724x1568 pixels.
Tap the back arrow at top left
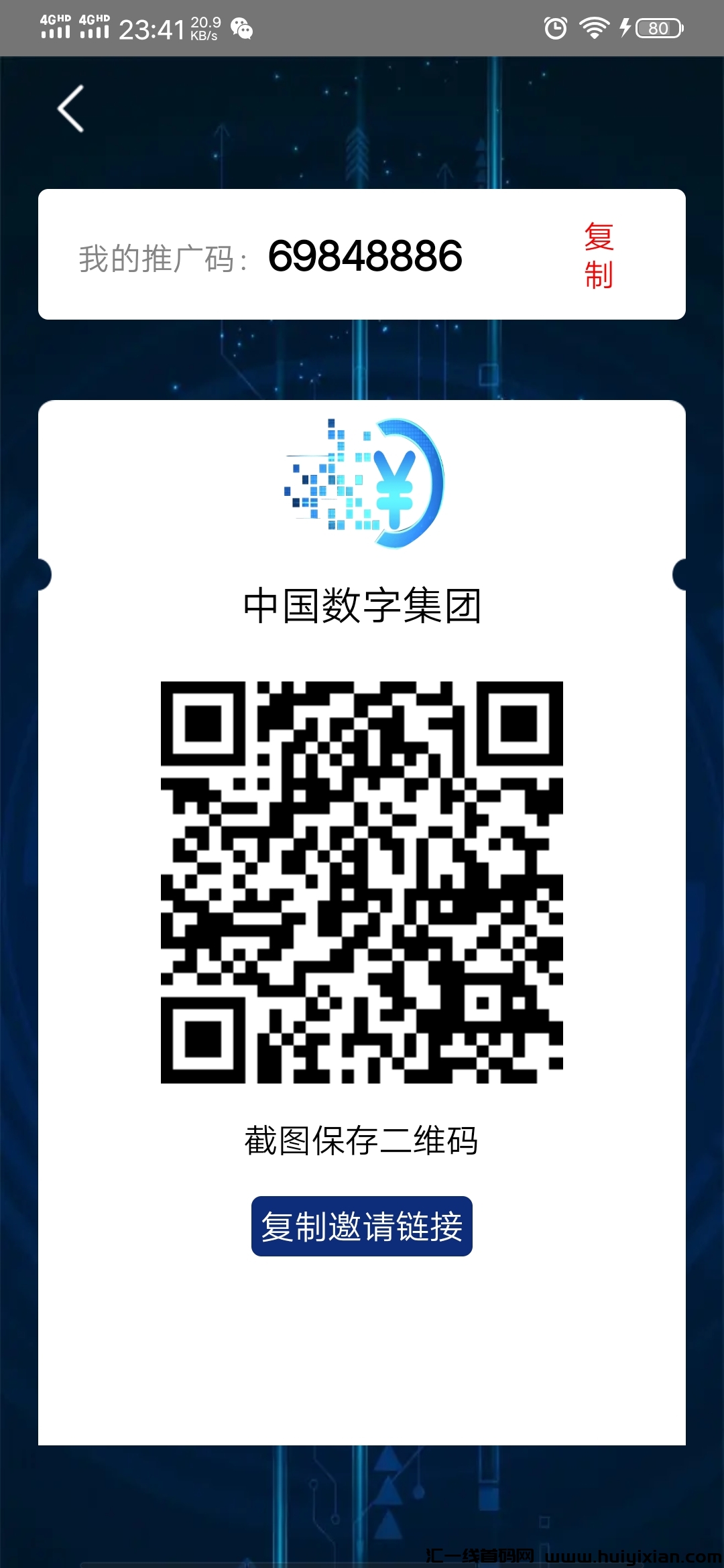click(x=69, y=109)
